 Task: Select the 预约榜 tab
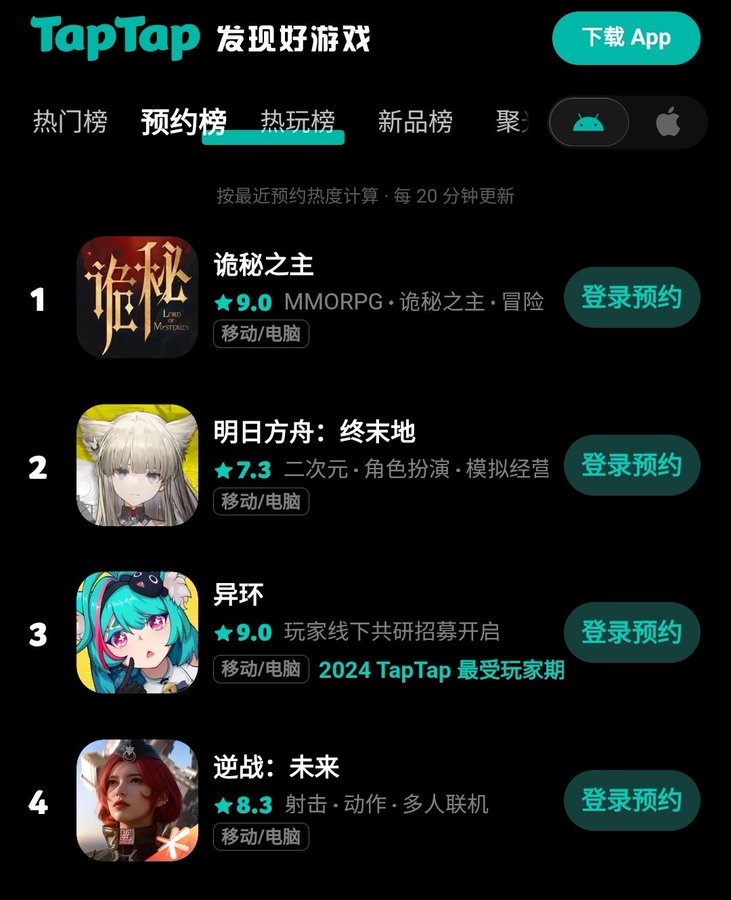click(x=183, y=122)
